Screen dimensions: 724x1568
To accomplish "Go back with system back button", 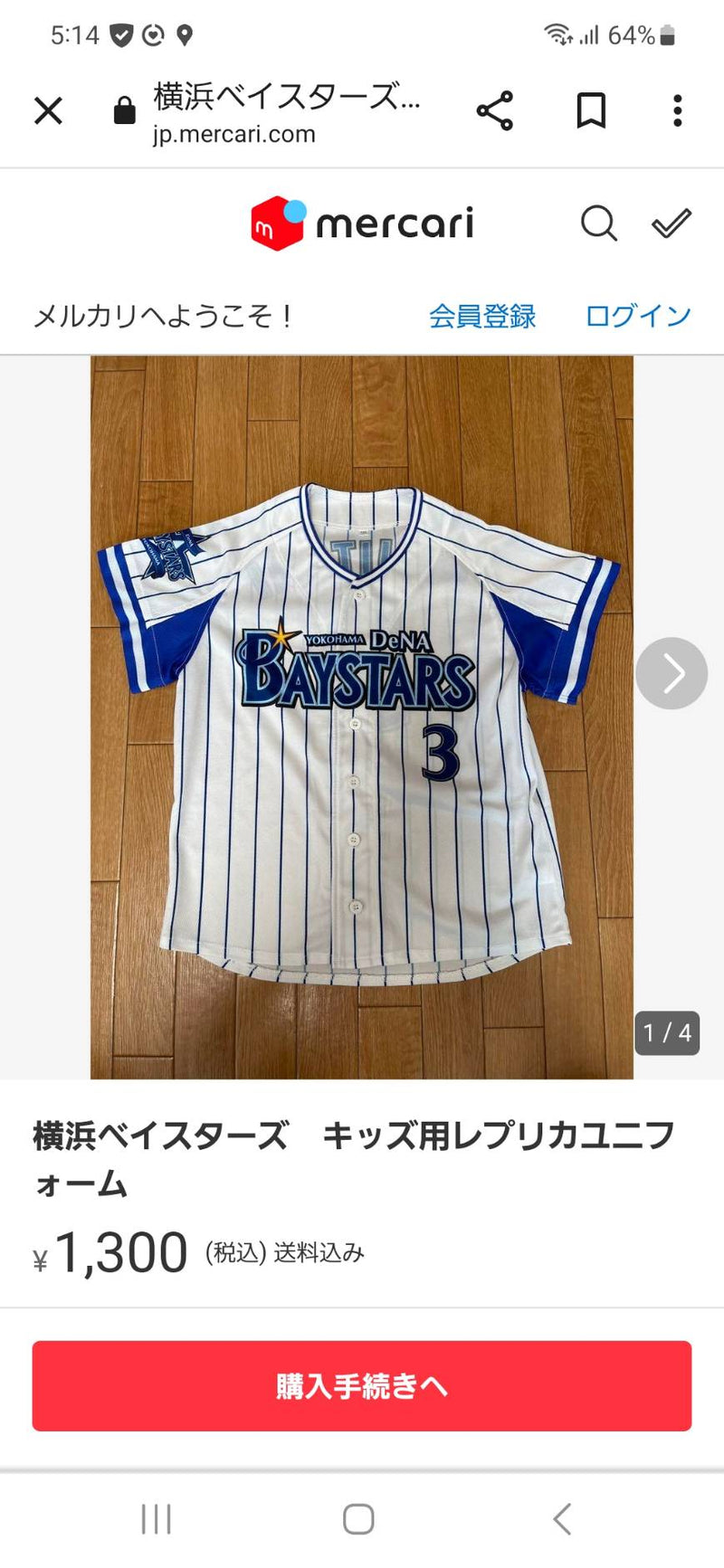I will pos(562,1519).
